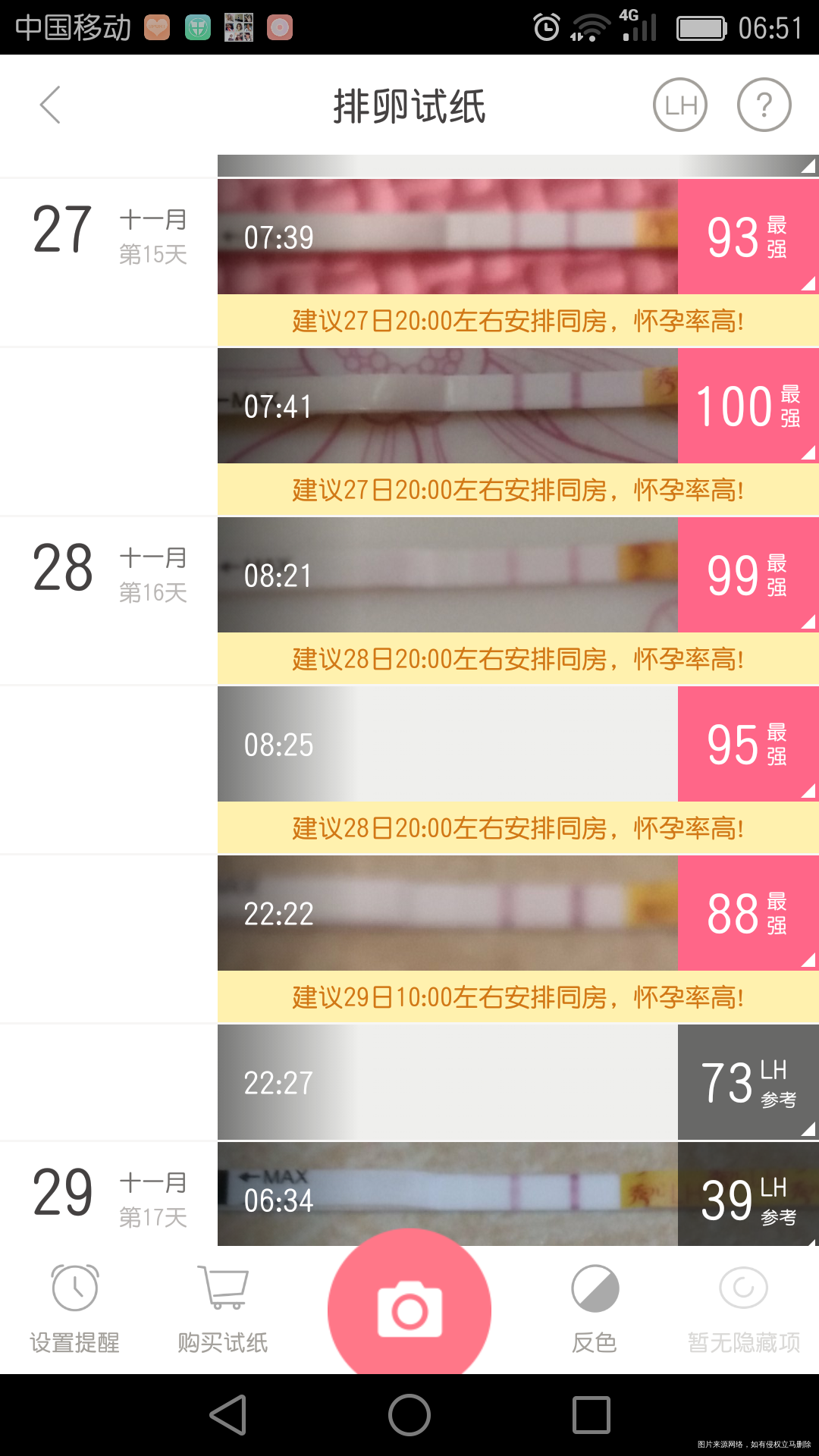
Task: Select the buy test strips cart icon 购买试纸
Action: (x=221, y=1308)
